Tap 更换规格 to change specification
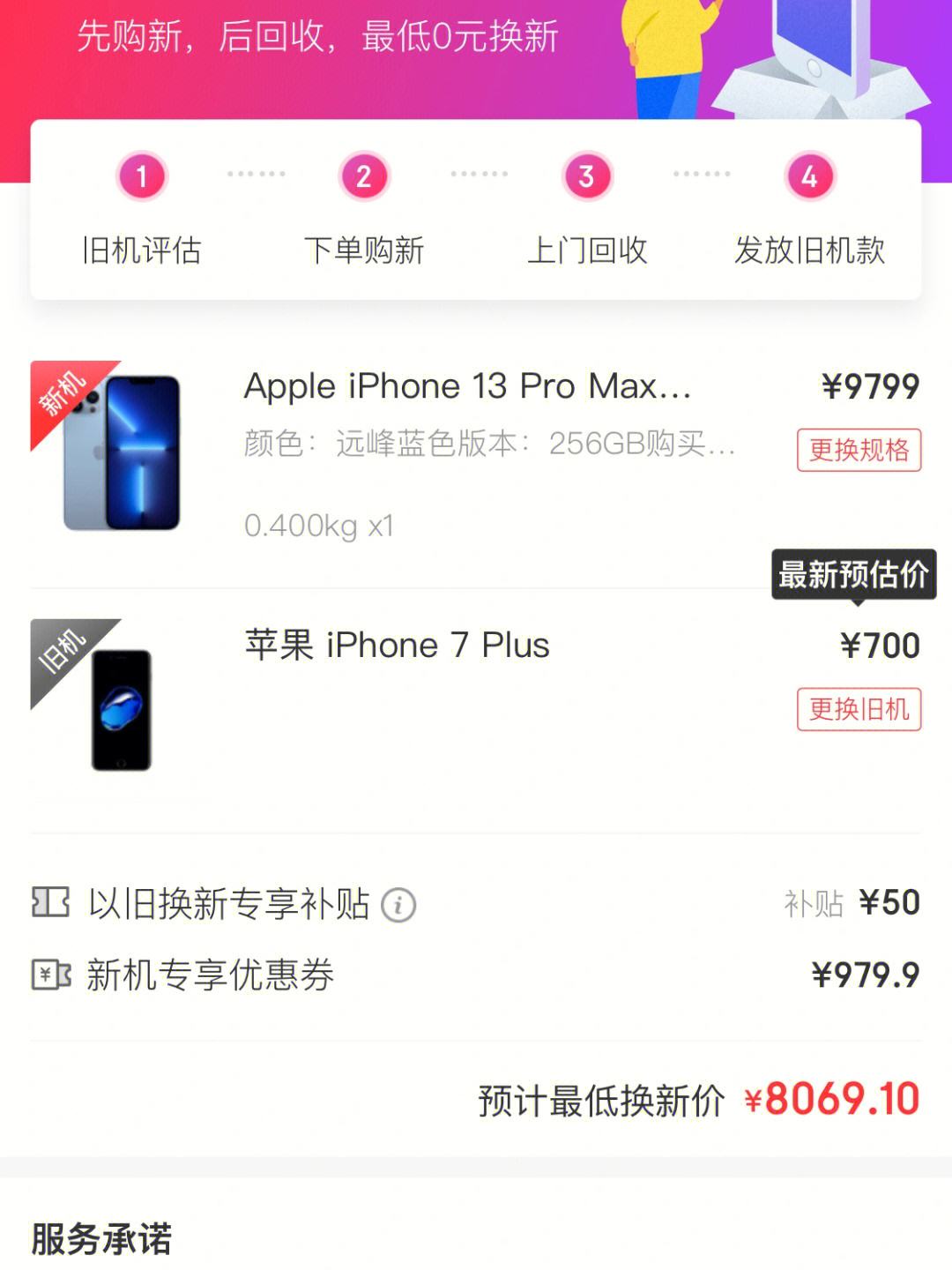Viewport: 952px width, 1270px height. pos(859,450)
